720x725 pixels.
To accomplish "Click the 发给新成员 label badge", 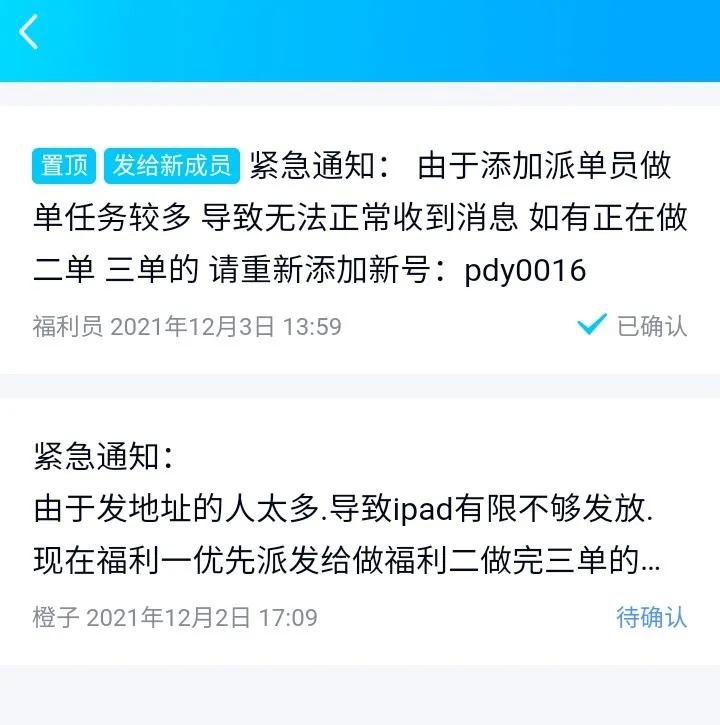I will [172, 163].
